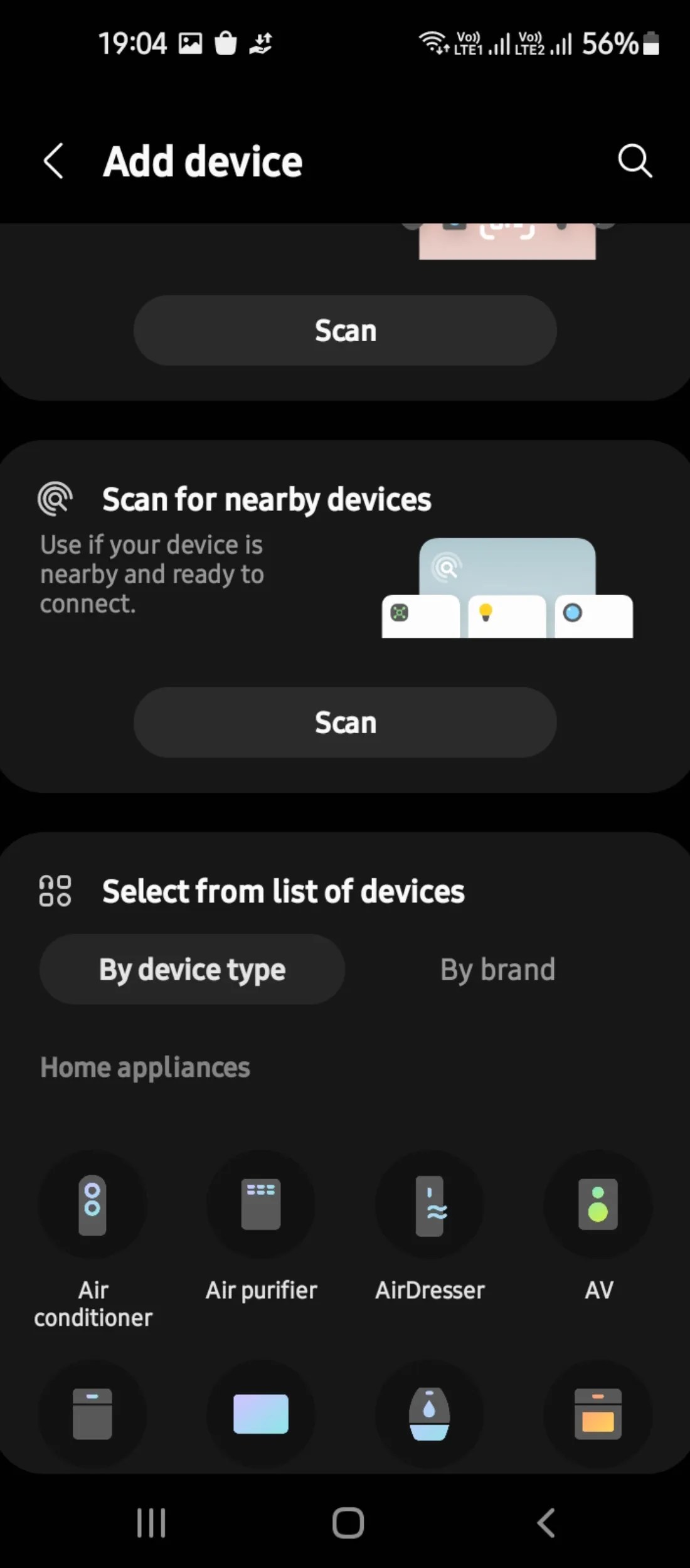The width and height of the screenshot is (690, 1568).
Task: Go back using the back arrow
Action: (53, 161)
